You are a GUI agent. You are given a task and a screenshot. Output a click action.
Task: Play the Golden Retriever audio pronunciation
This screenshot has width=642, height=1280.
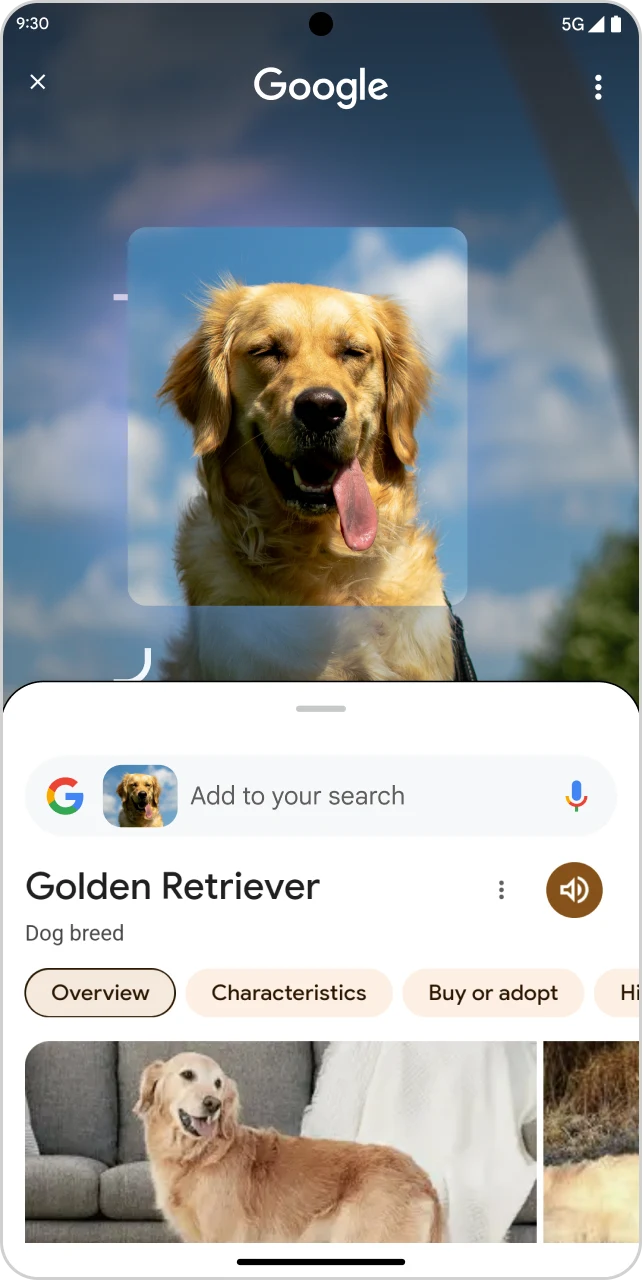(x=574, y=890)
